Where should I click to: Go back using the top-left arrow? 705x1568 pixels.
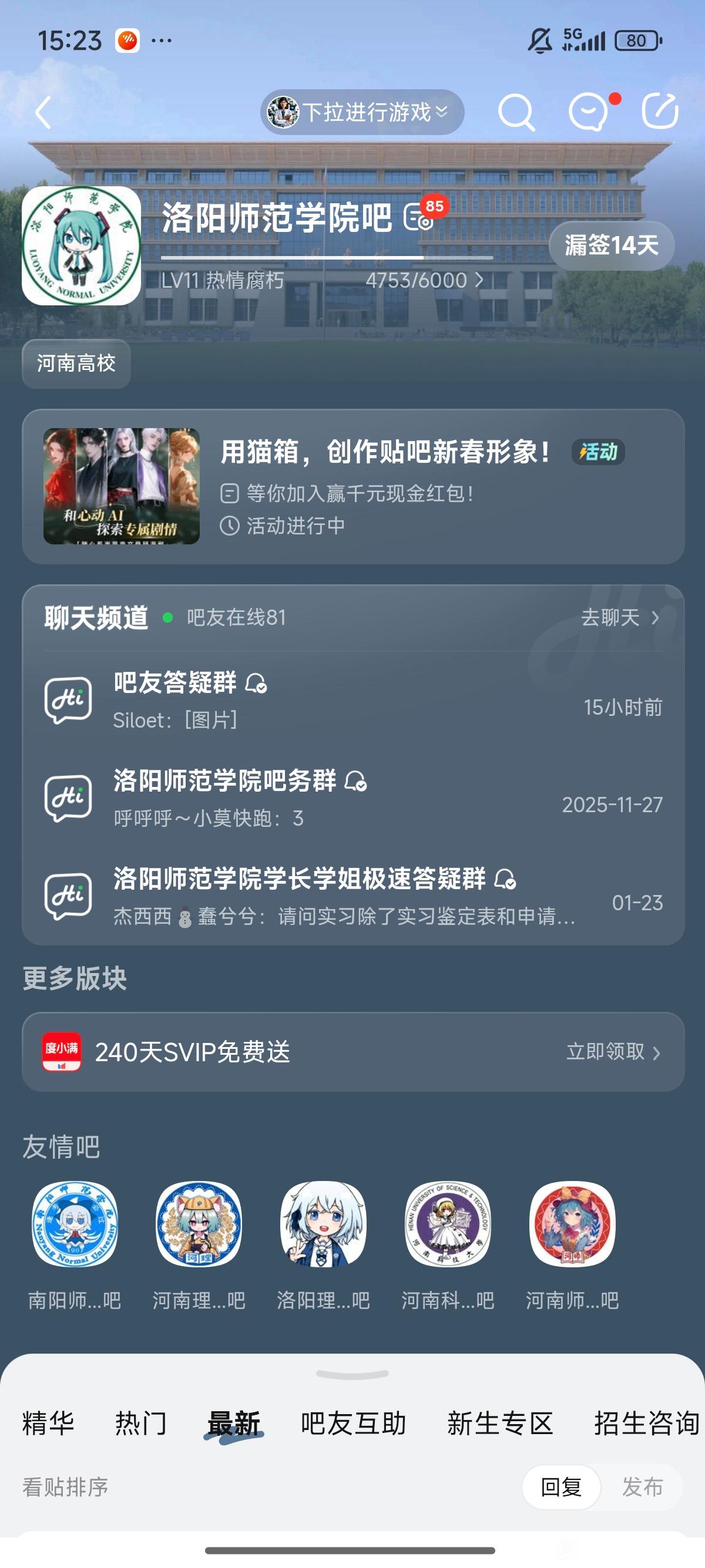pos(44,113)
